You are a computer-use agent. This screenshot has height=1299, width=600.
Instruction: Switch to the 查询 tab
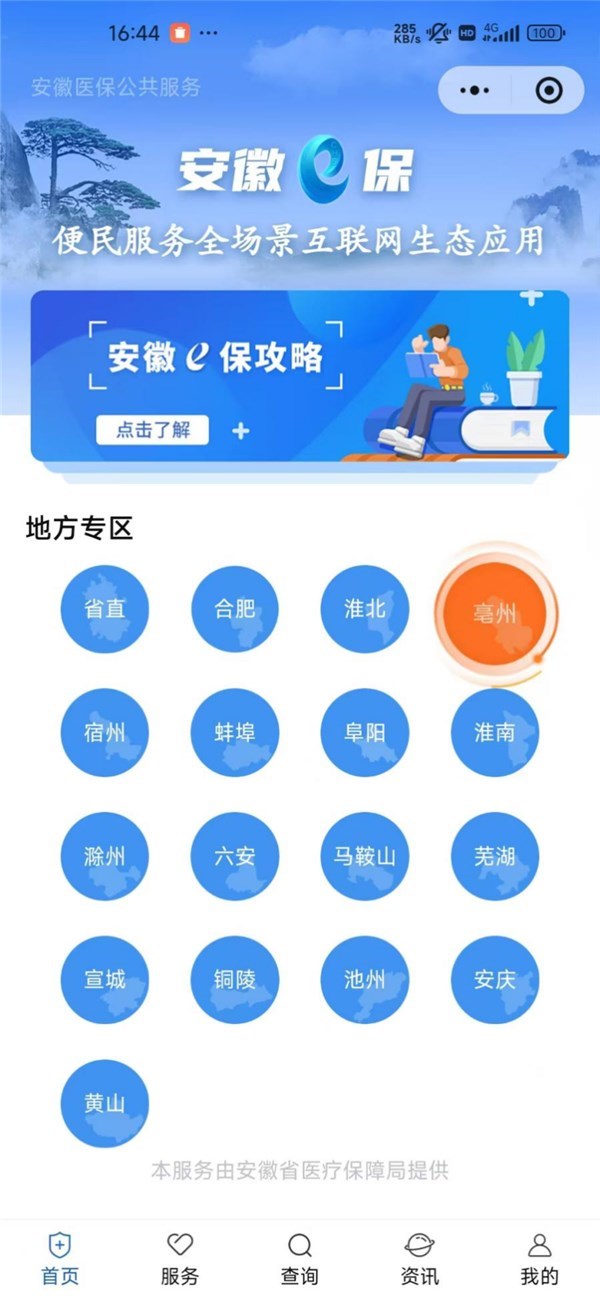pyautogui.click(x=300, y=1258)
